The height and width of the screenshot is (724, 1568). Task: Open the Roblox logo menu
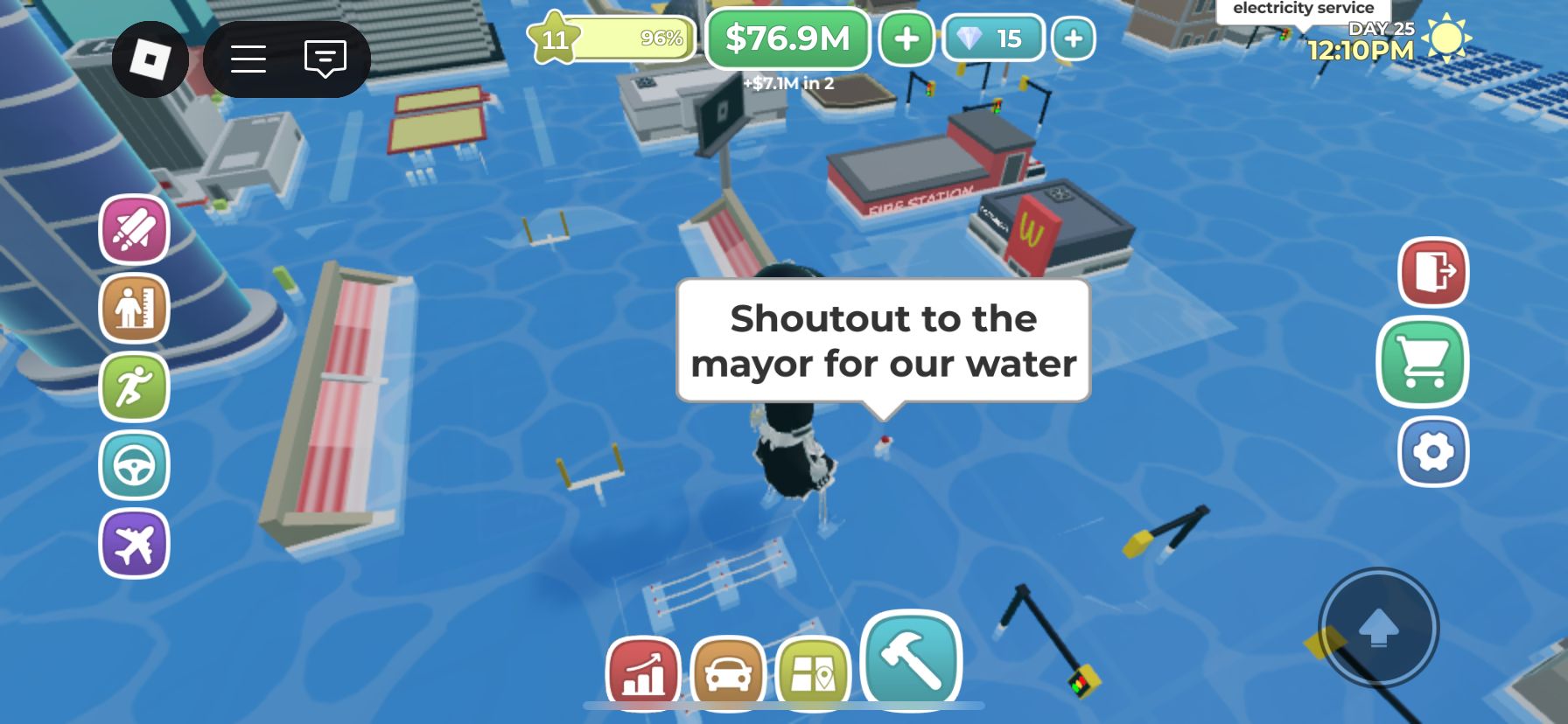click(150, 59)
